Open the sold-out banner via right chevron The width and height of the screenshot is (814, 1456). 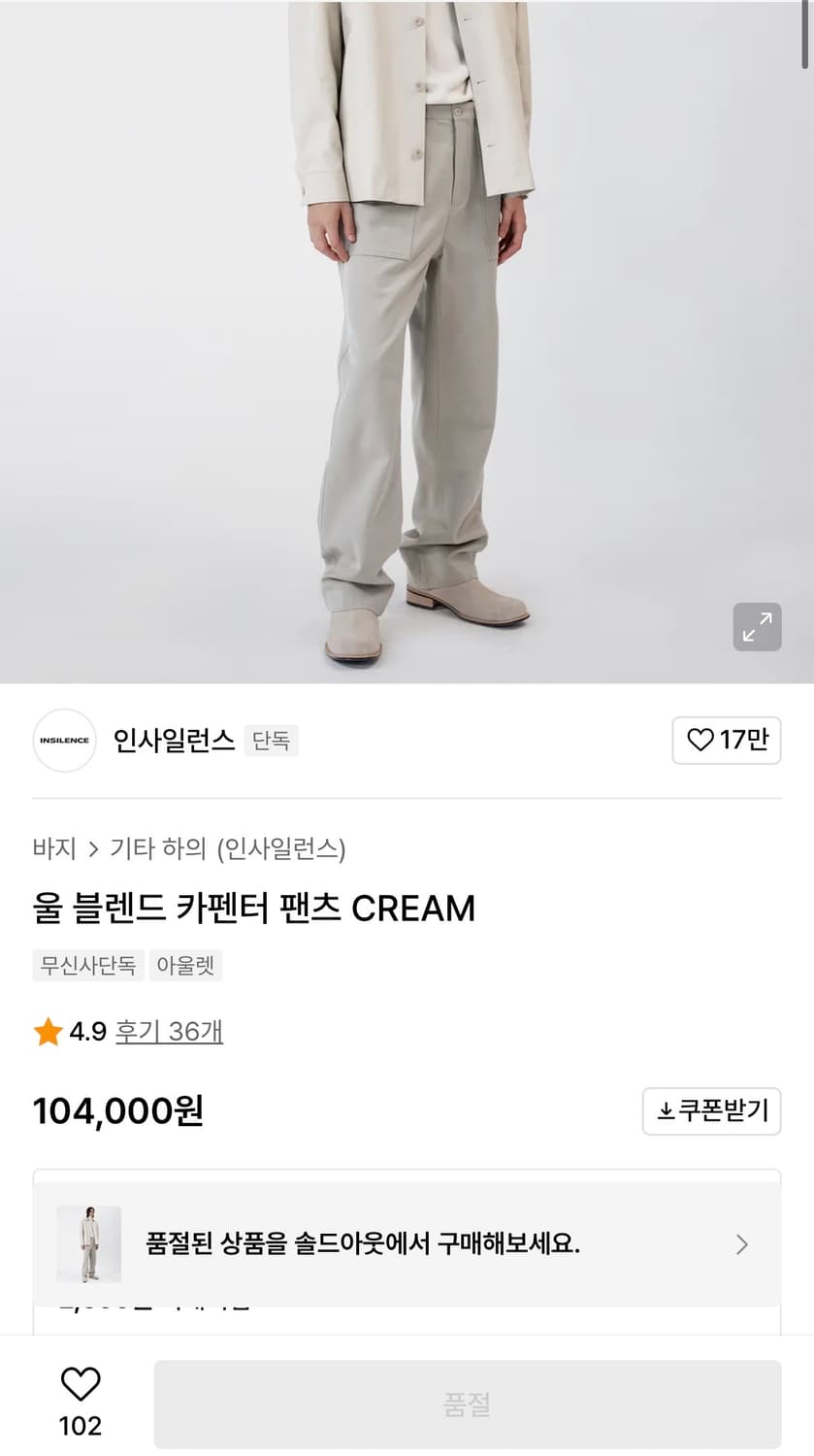741,1243
